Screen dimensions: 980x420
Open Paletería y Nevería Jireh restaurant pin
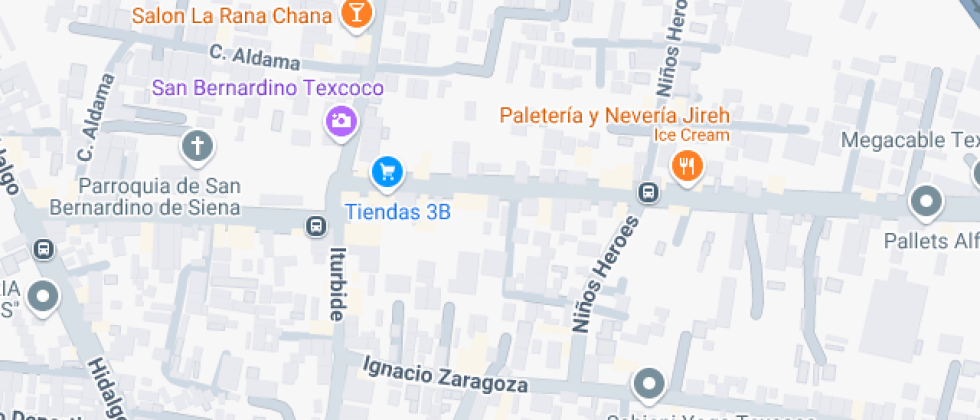coord(686,166)
